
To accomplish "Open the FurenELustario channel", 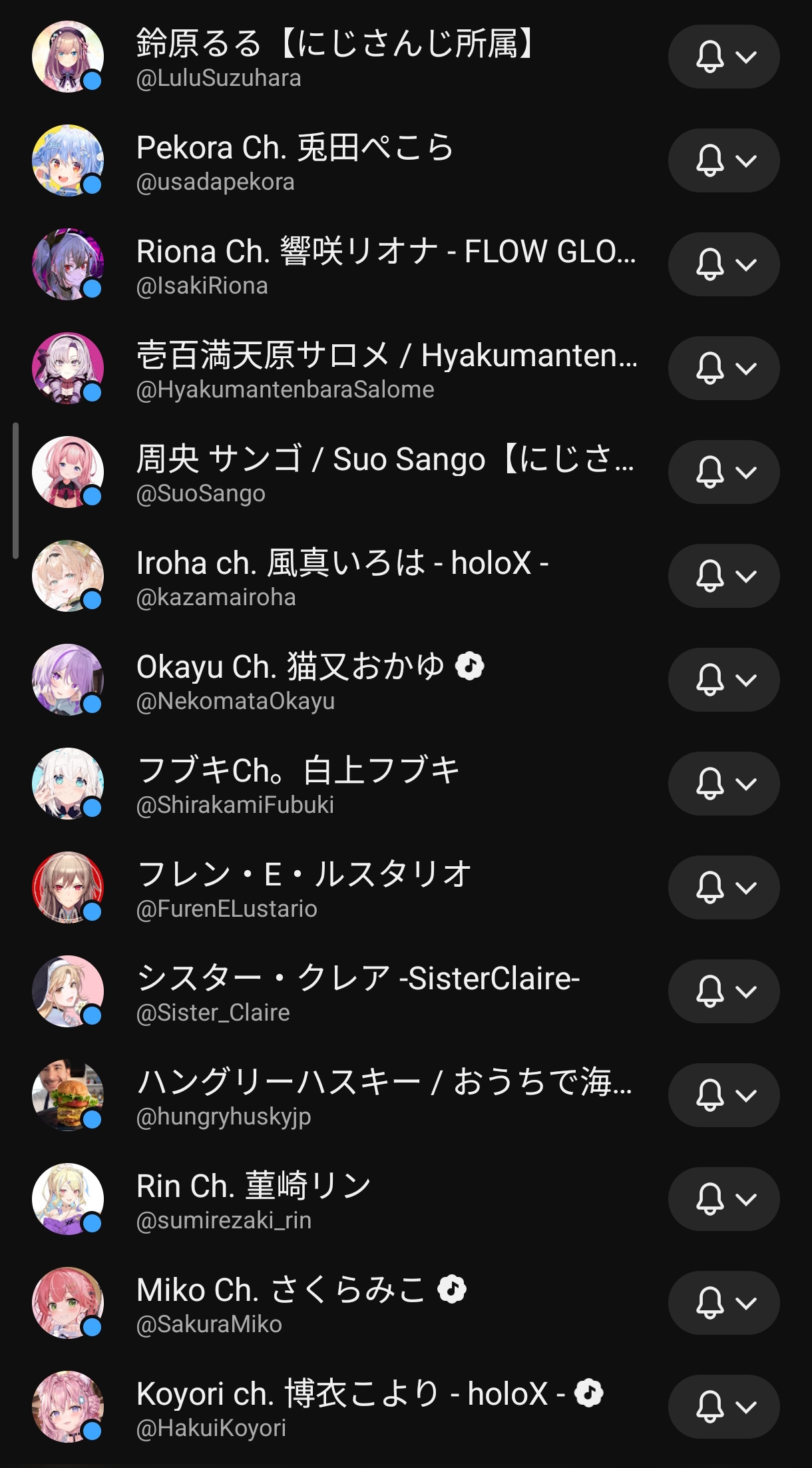I will 304,888.
